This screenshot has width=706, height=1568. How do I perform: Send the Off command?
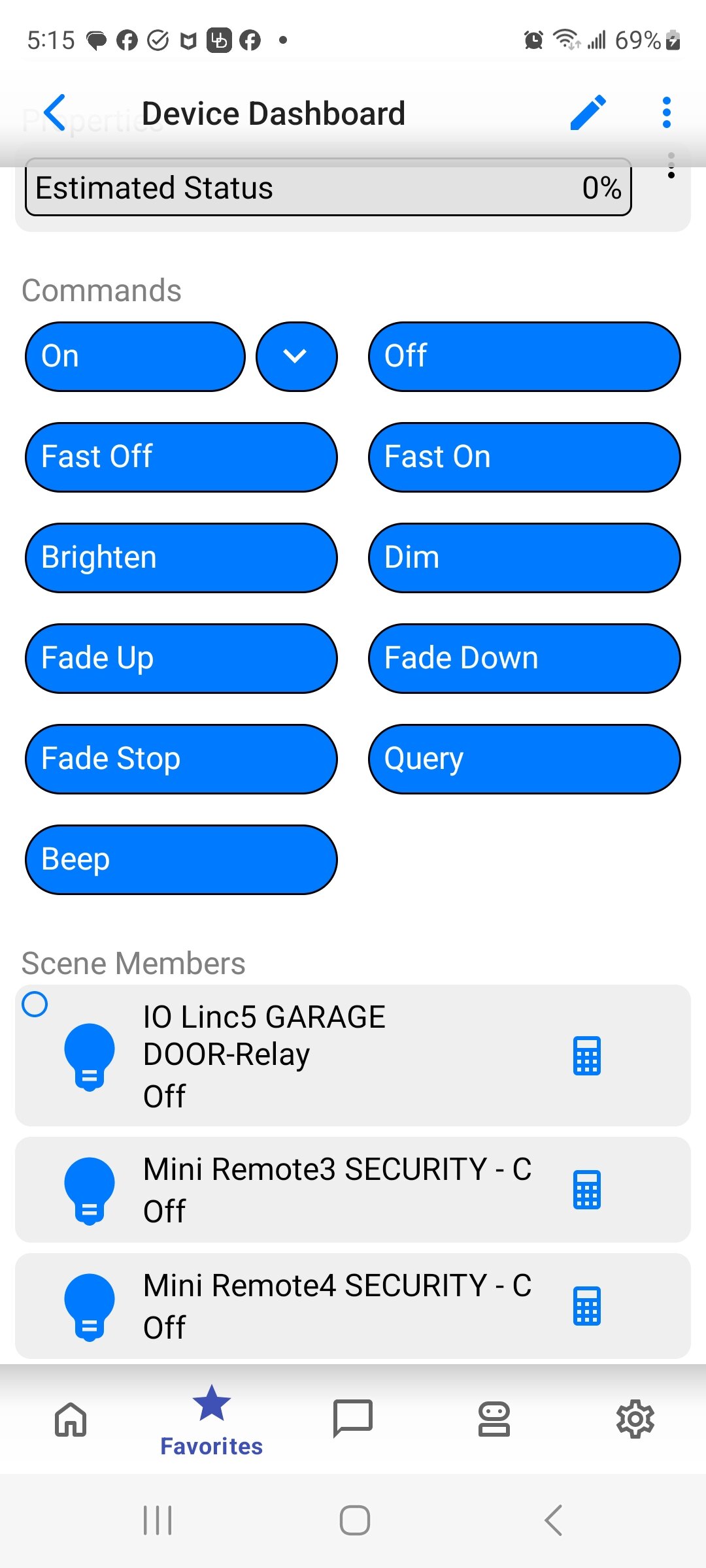pyautogui.click(x=524, y=357)
